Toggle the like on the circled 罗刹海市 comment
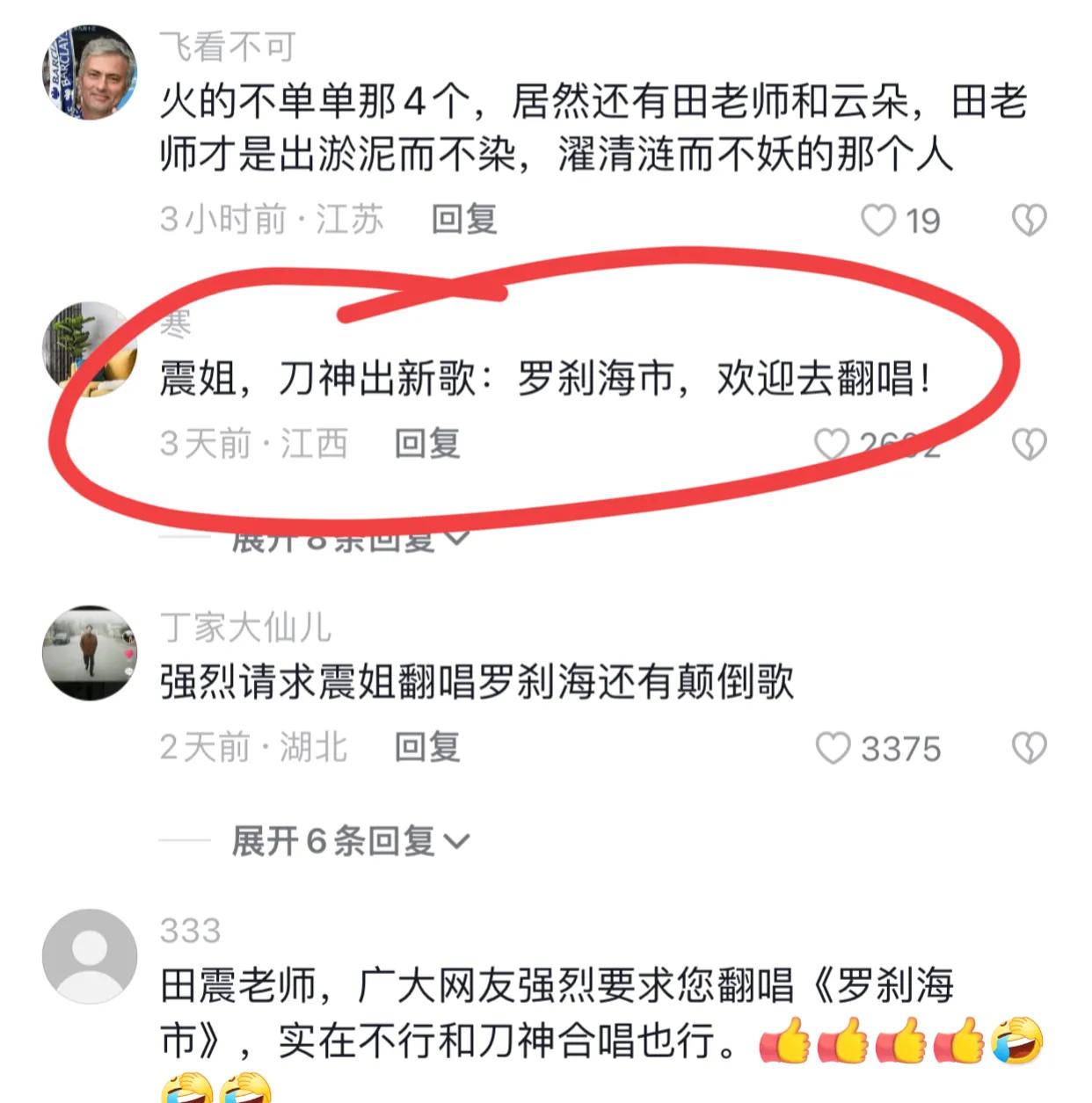Screen dimensions: 1092x1103 (831, 444)
